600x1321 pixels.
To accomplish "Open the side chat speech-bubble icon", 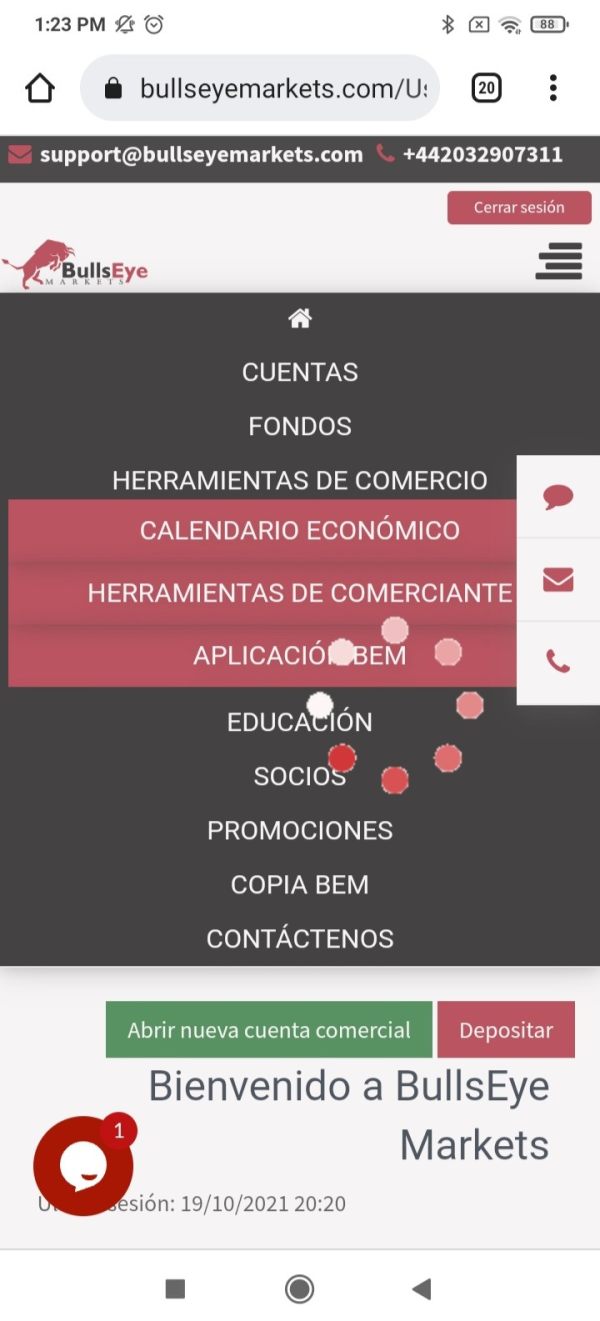I will point(558,497).
